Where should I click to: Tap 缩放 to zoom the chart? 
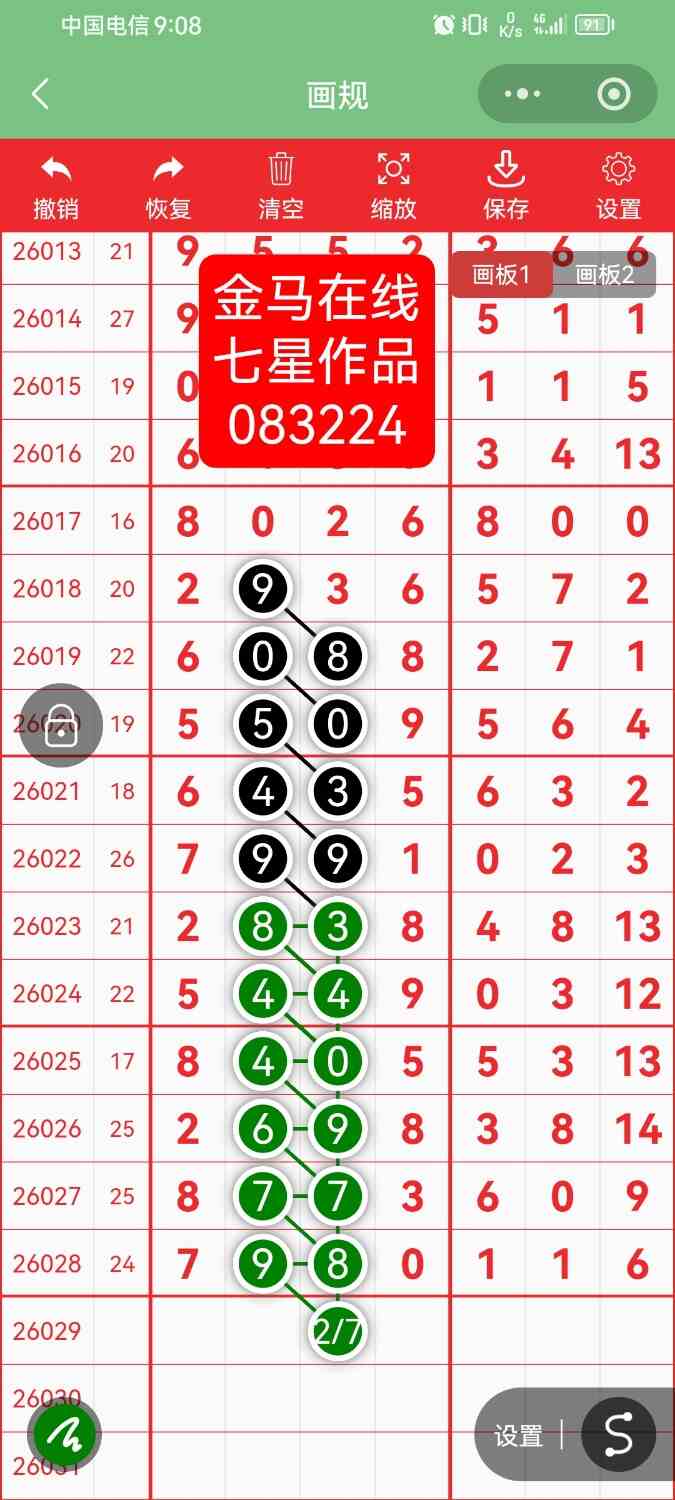click(393, 186)
